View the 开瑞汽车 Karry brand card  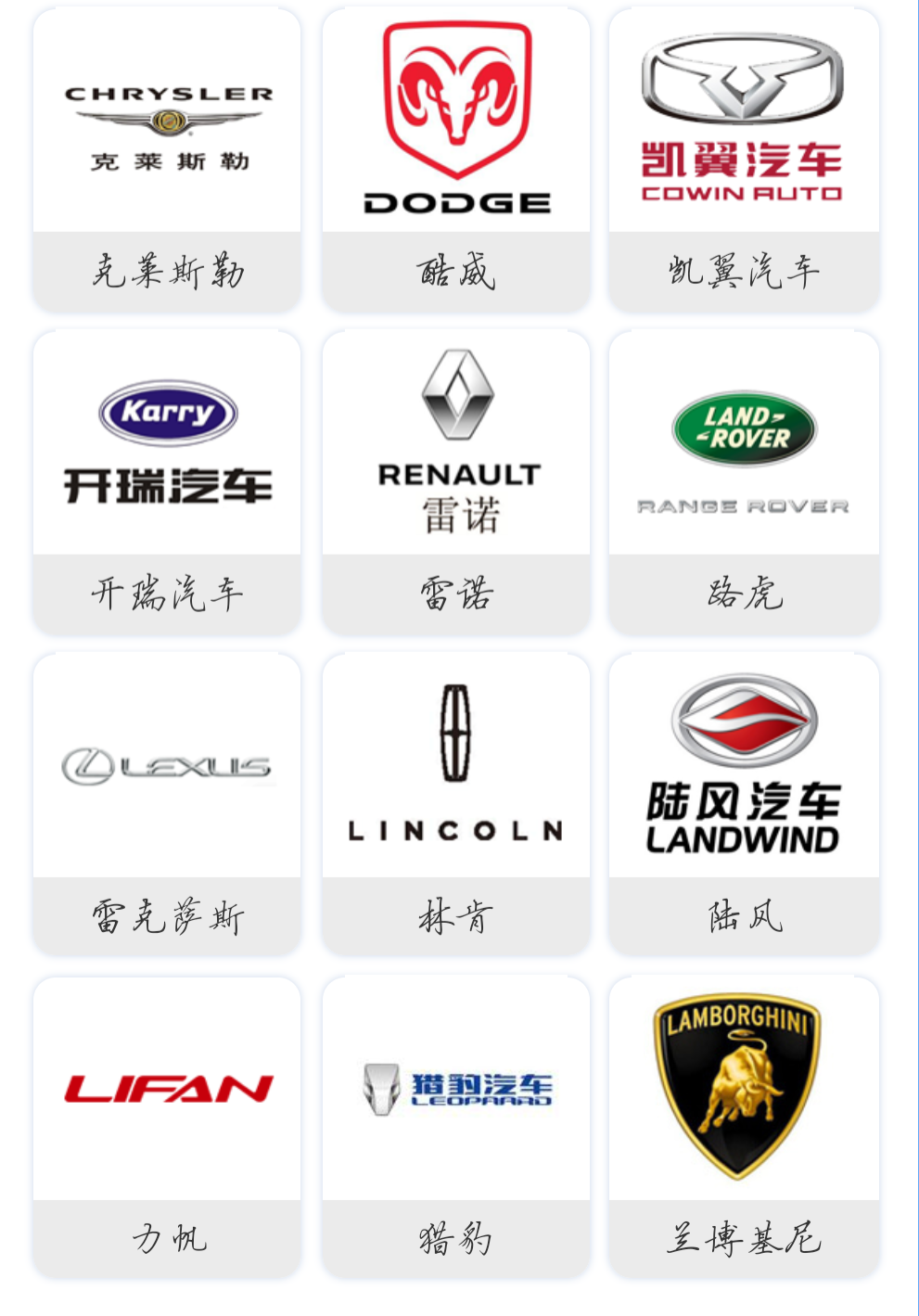pyautogui.click(x=167, y=480)
